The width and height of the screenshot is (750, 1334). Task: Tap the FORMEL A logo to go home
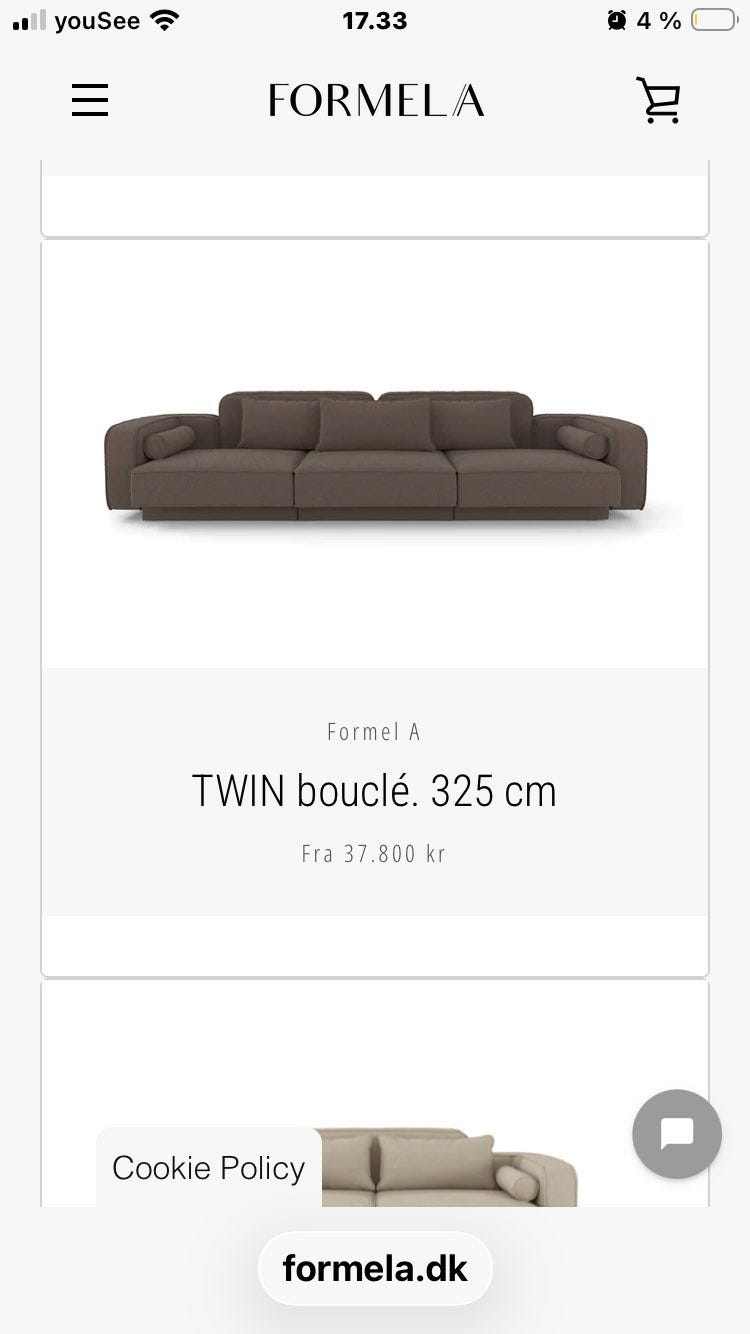[375, 100]
